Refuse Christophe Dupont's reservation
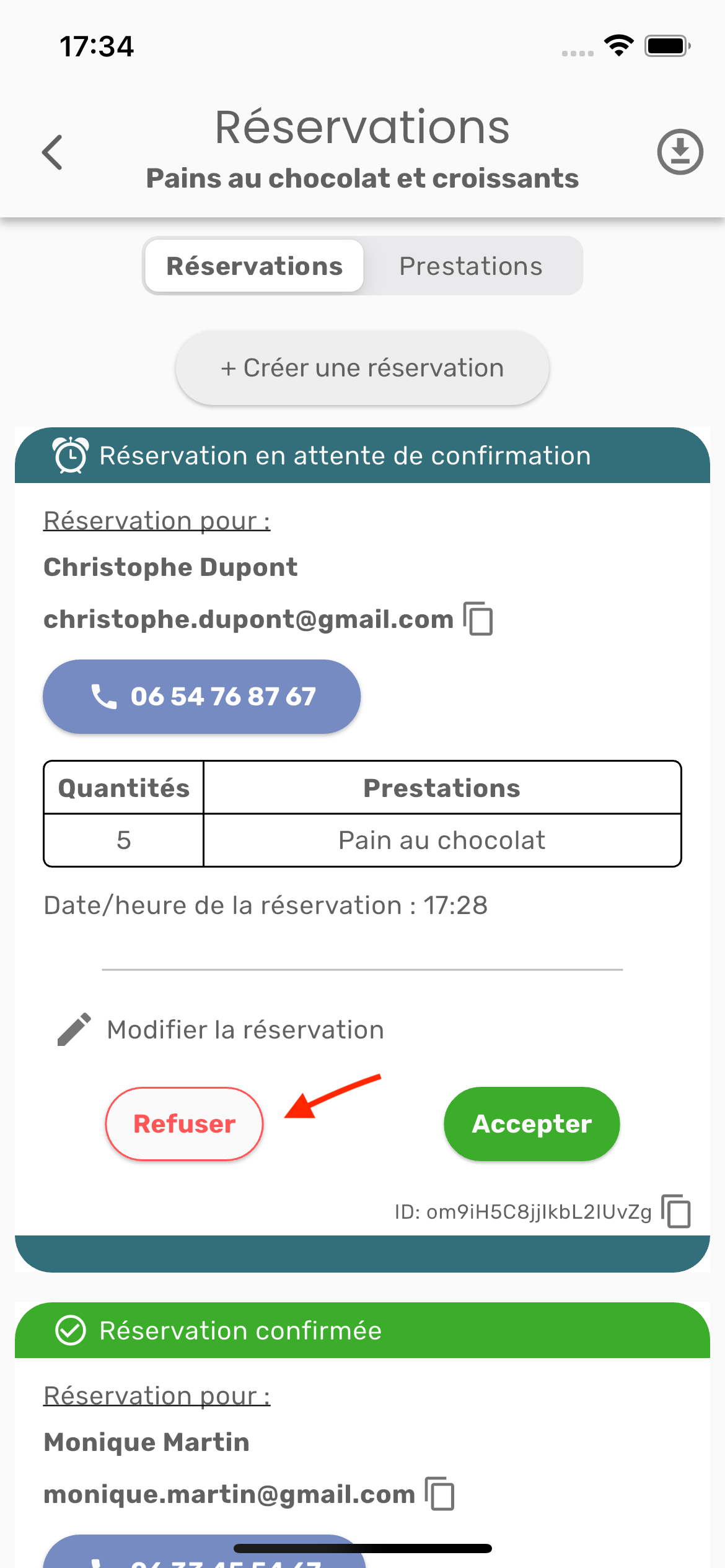 coord(184,1124)
